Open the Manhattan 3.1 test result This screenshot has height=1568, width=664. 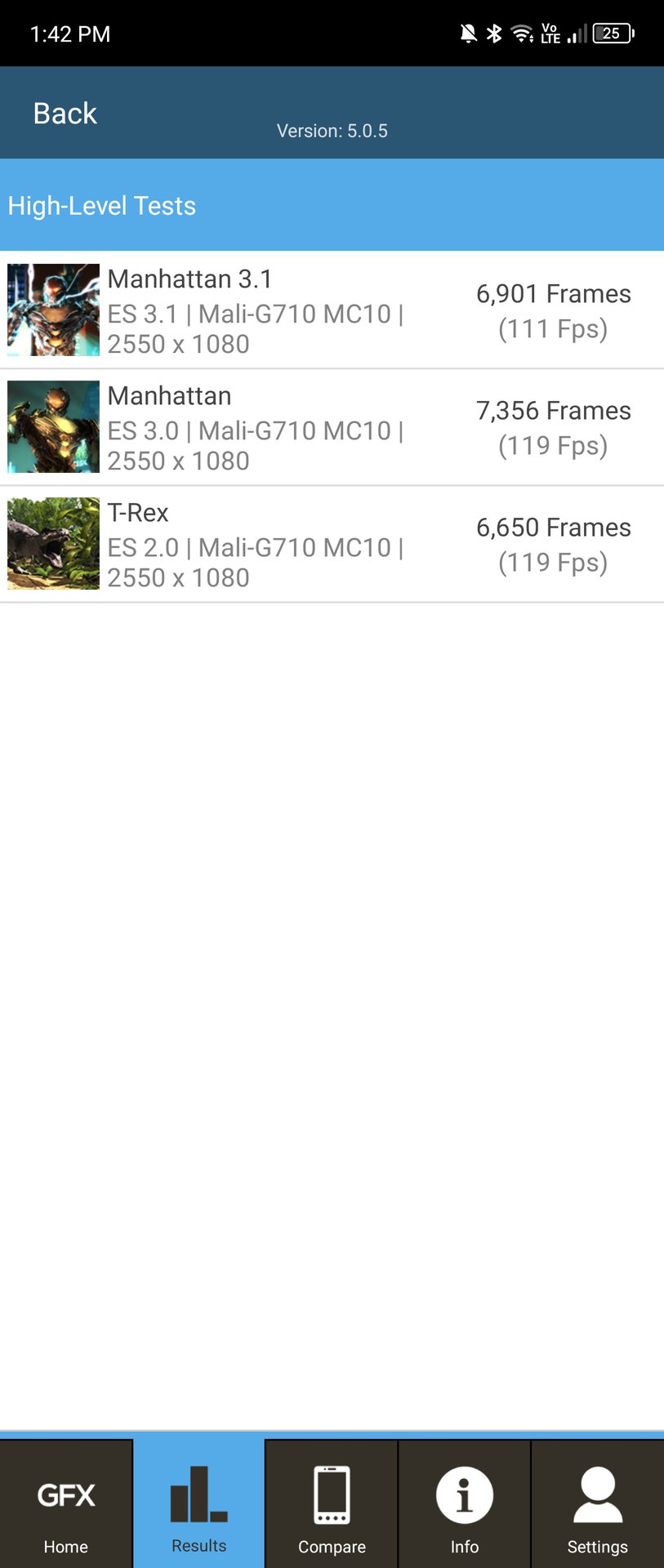pos(332,310)
